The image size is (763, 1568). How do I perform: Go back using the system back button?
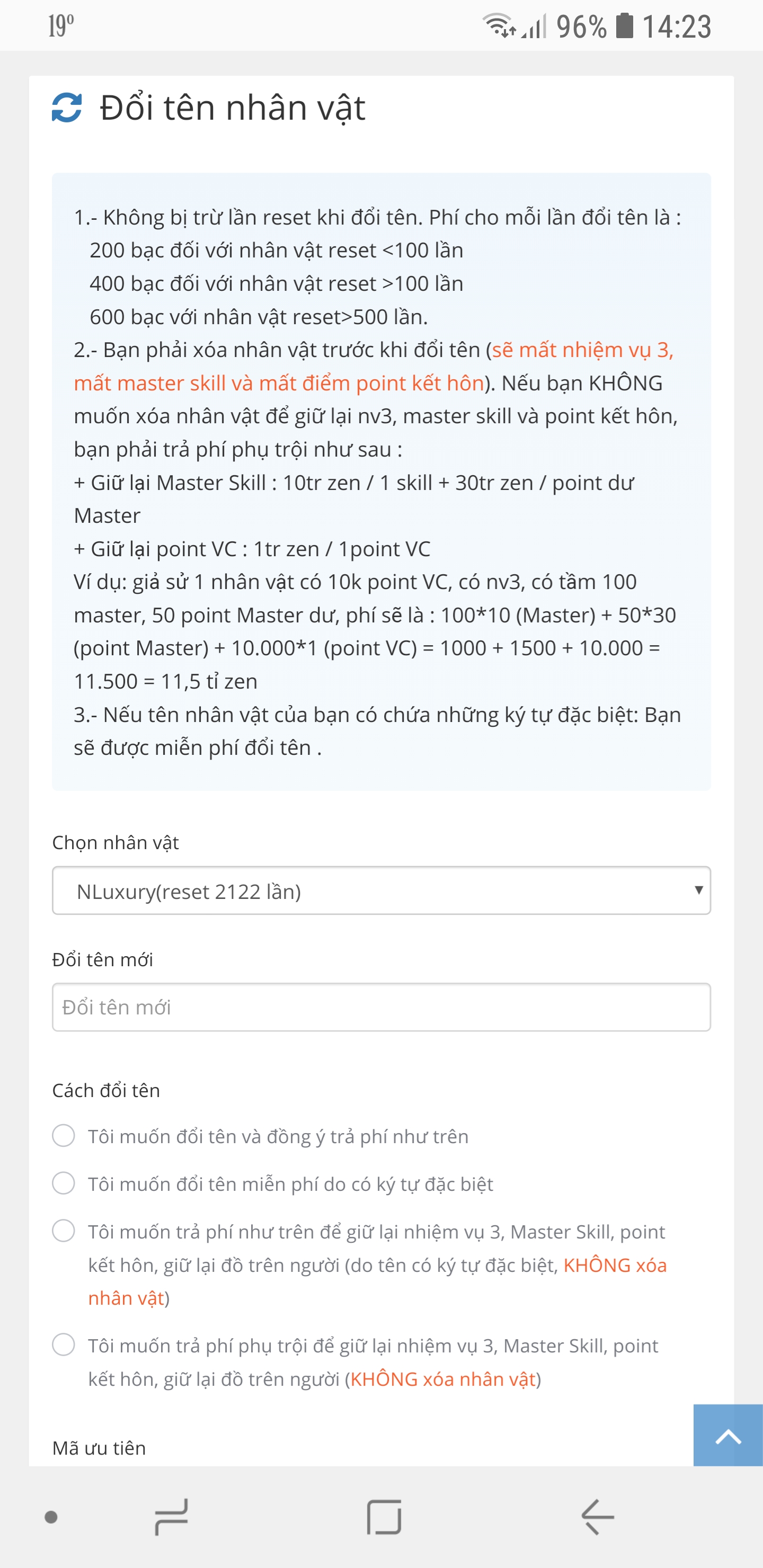point(597,1517)
